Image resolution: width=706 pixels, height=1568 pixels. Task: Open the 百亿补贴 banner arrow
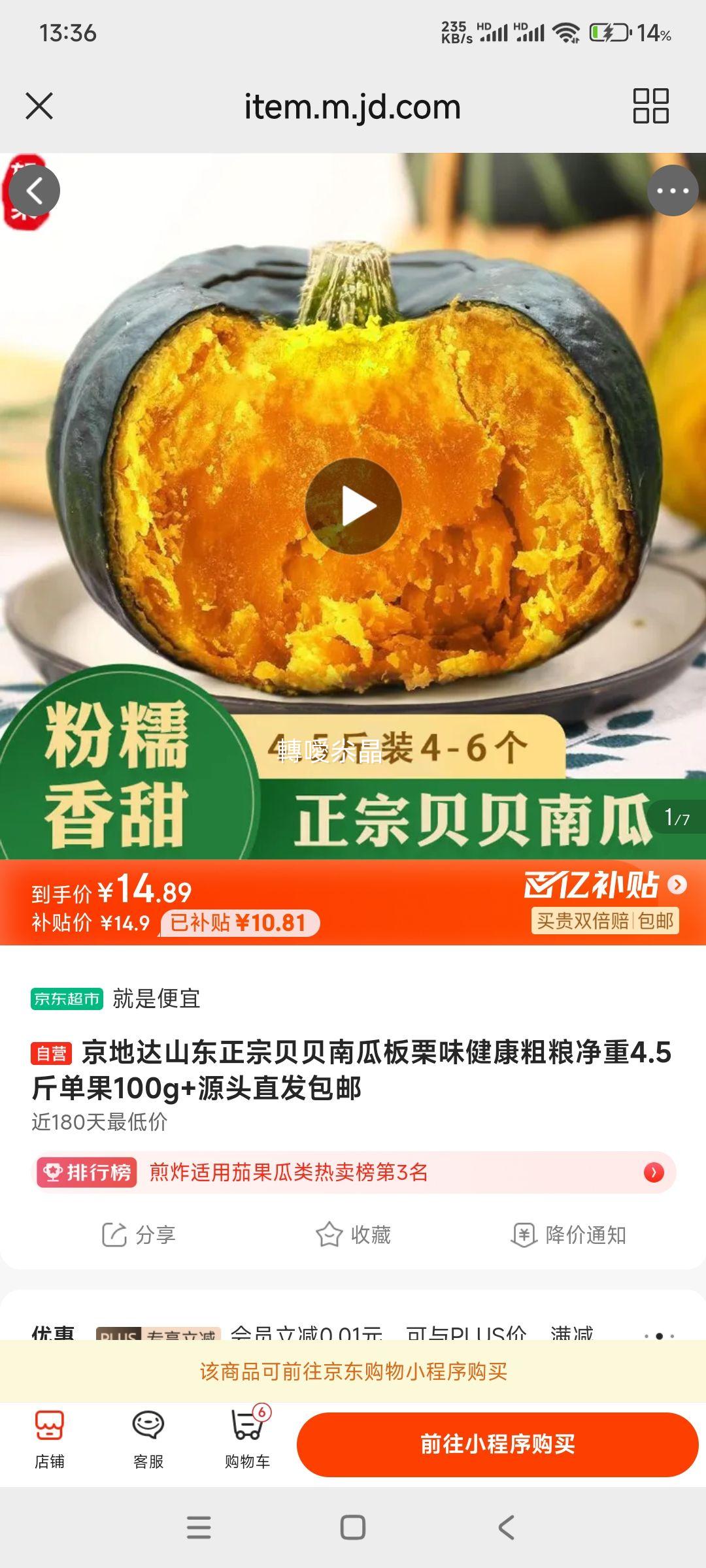click(x=677, y=885)
